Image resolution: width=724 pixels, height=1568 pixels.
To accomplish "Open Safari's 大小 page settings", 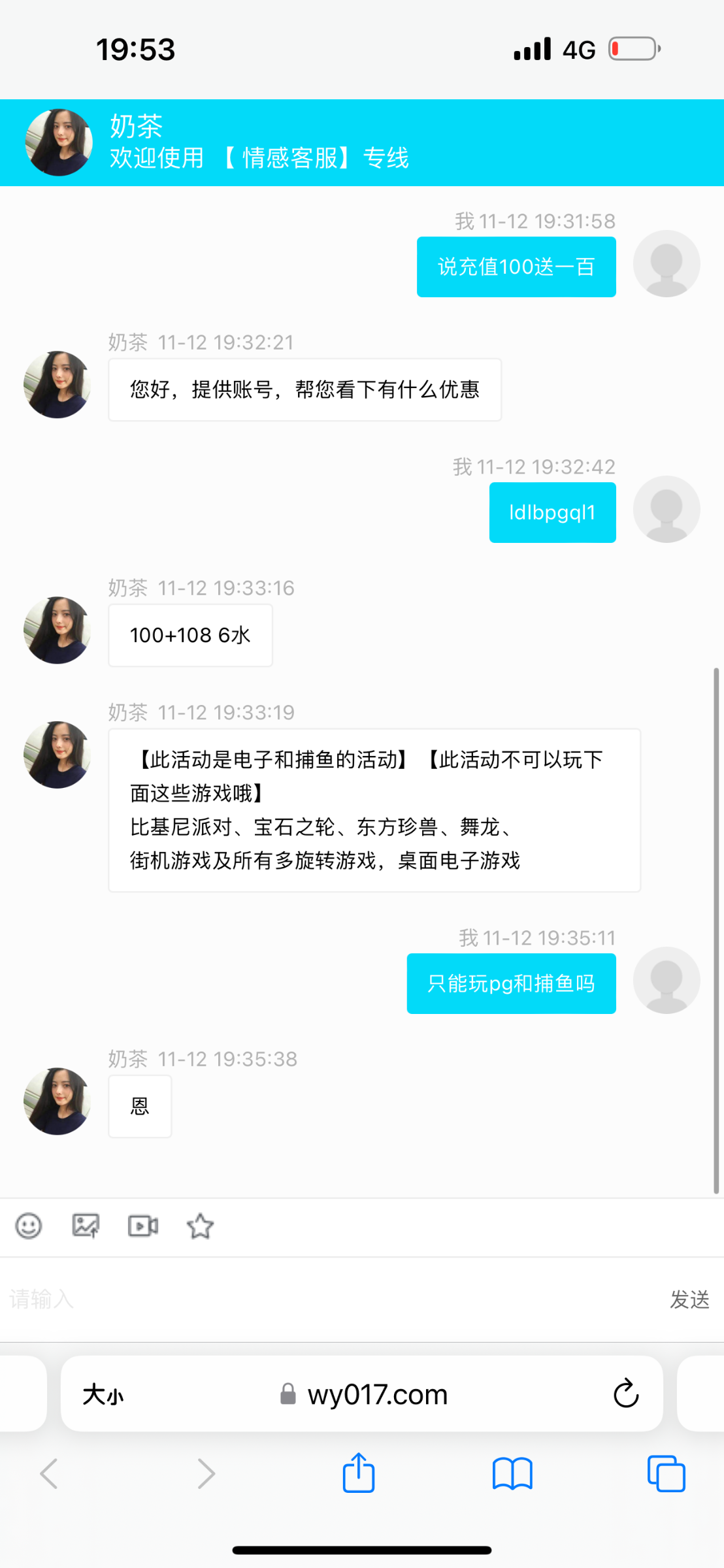I will click(x=103, y=1395).
